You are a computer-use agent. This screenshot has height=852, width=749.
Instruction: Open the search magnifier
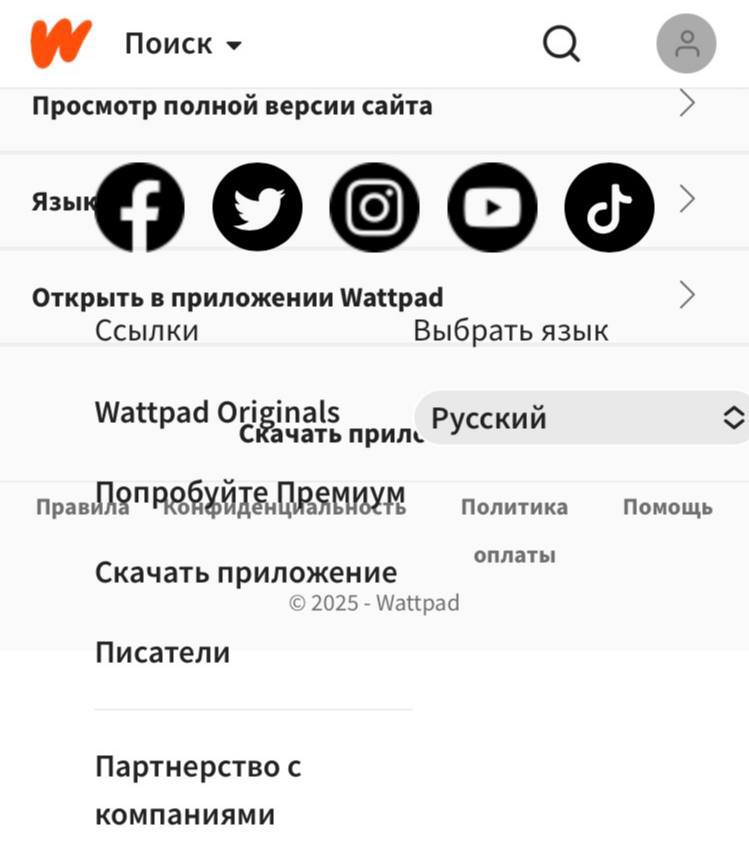tap(561, 44)
